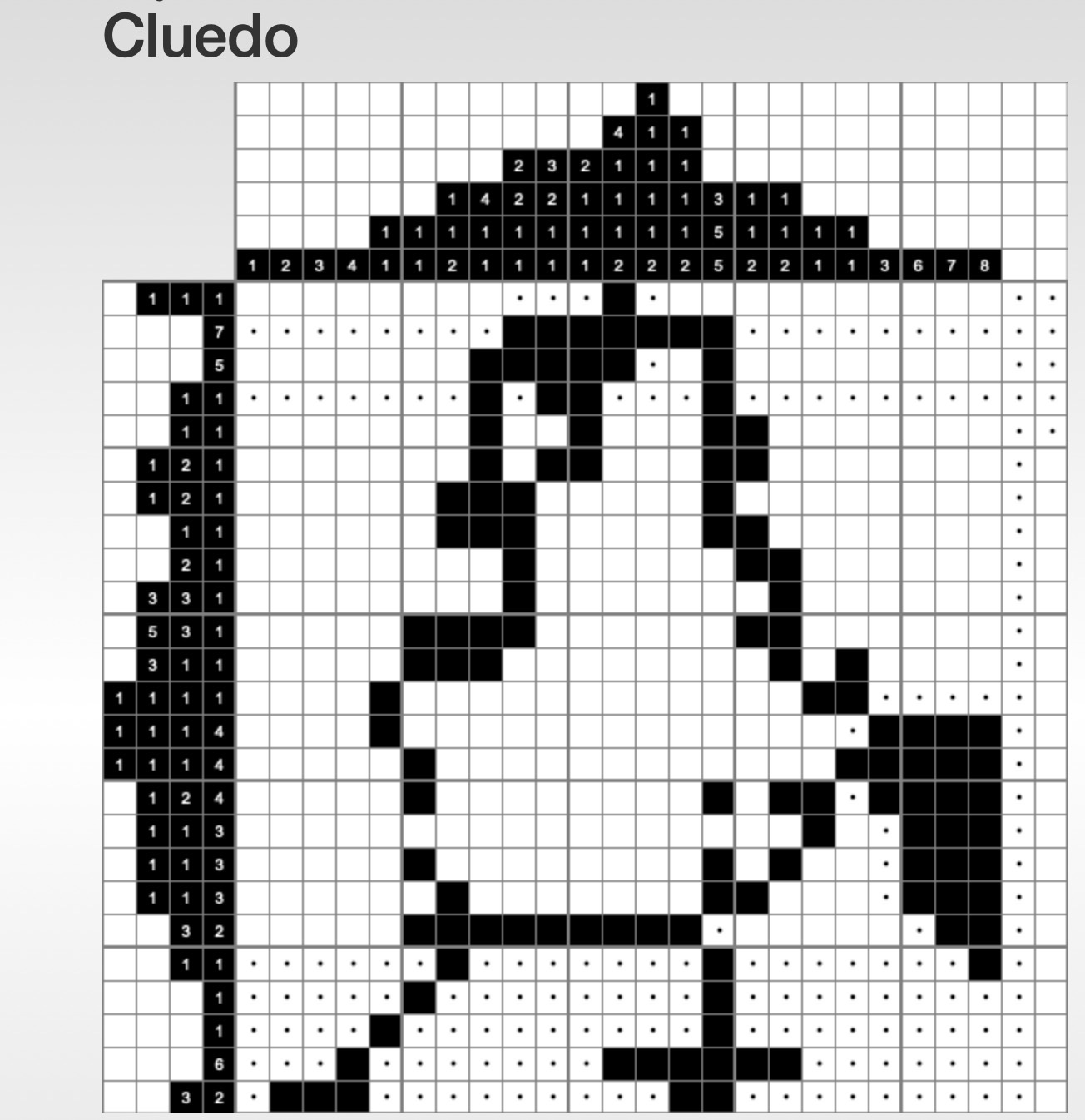This screenshot has width=1085, height=1120.
Task: Tap the bottom-right corner cell of the grid
Action: click(x=1052, y=1097)
